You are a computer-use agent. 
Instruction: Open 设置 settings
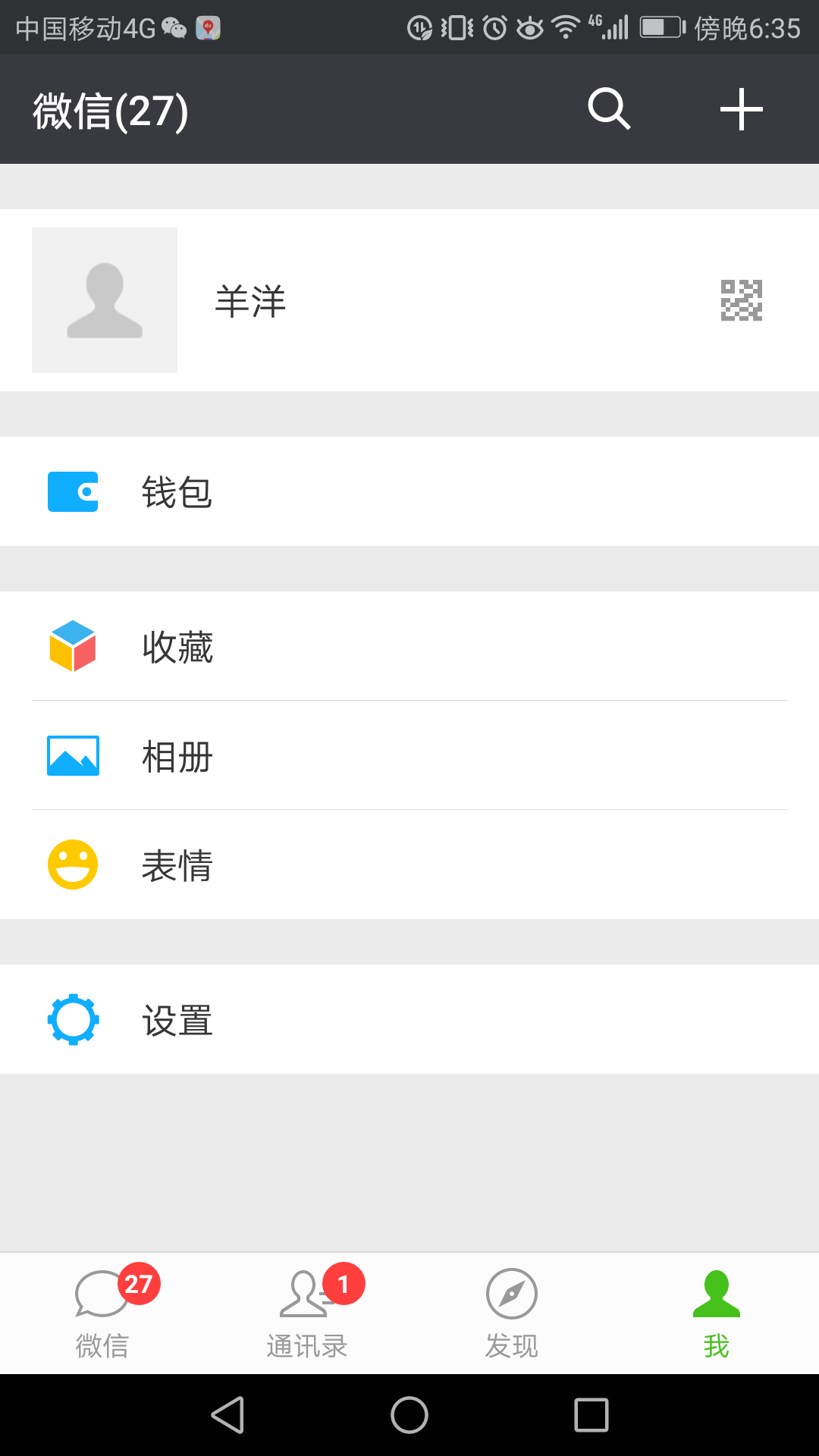[409, 1019]
